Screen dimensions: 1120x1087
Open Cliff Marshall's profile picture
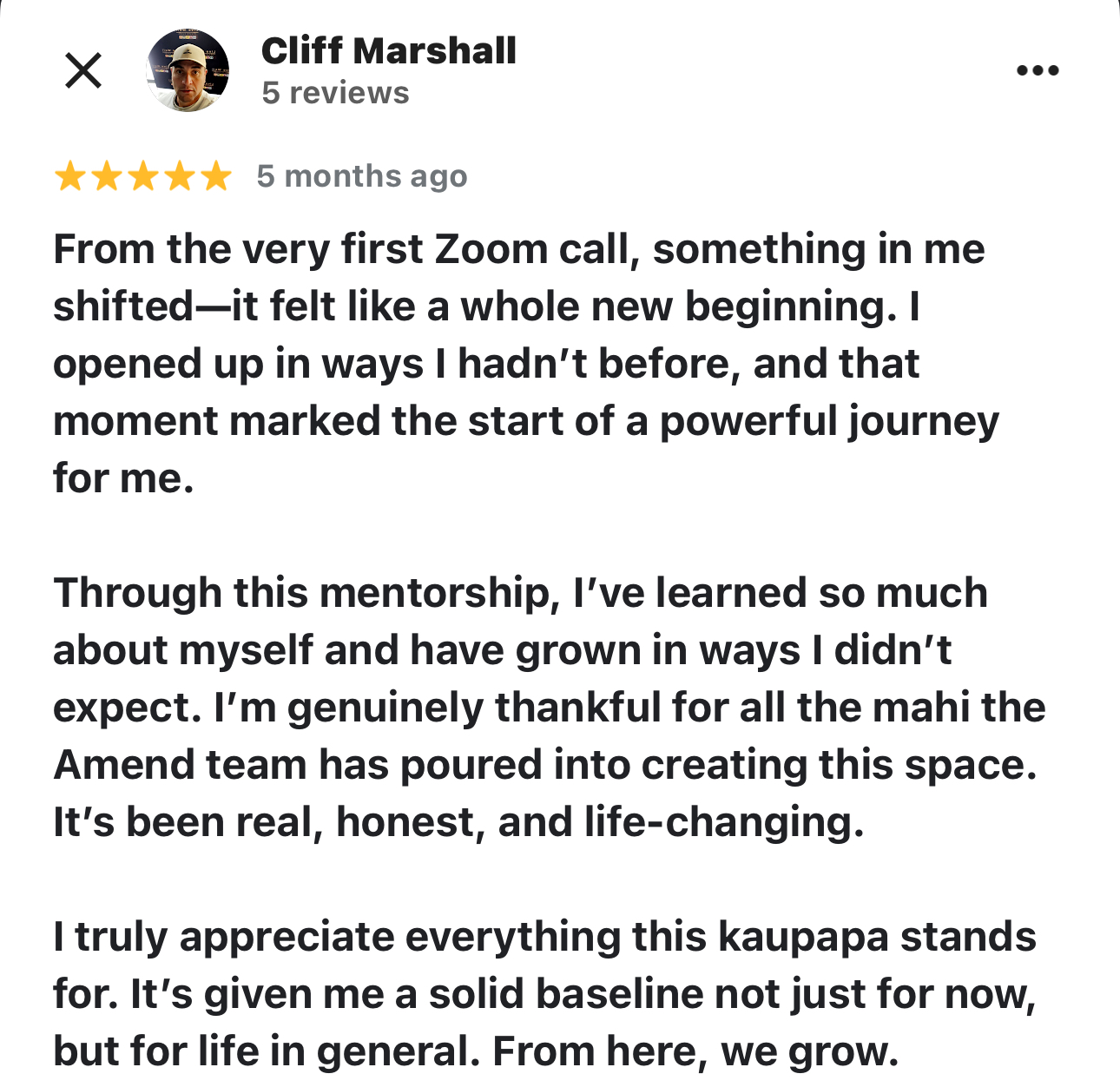pyautogui.click(x=188, y=70)
